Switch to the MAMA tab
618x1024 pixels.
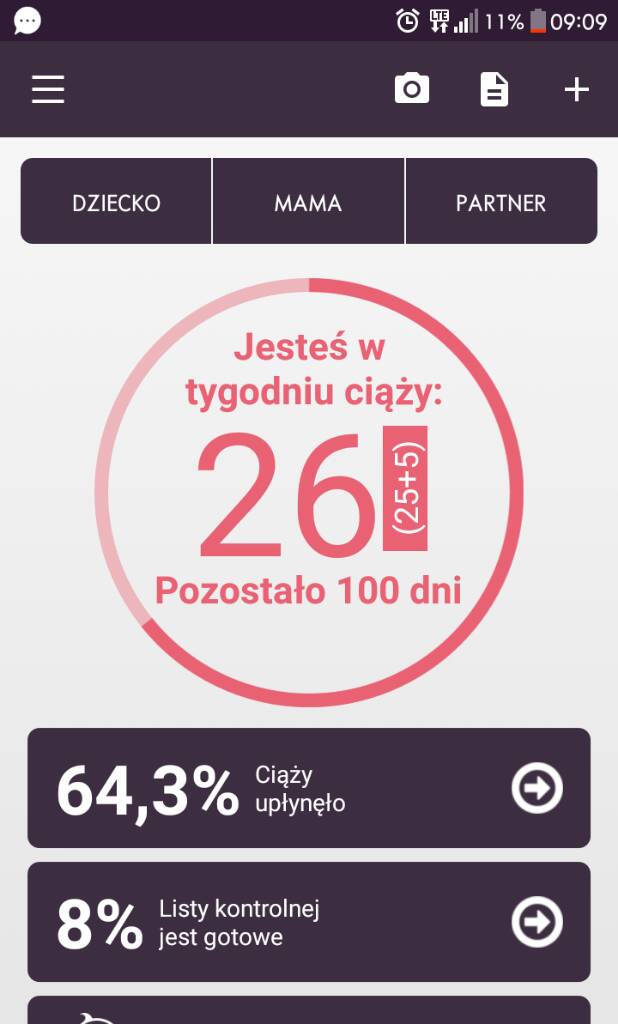(308, 202)
